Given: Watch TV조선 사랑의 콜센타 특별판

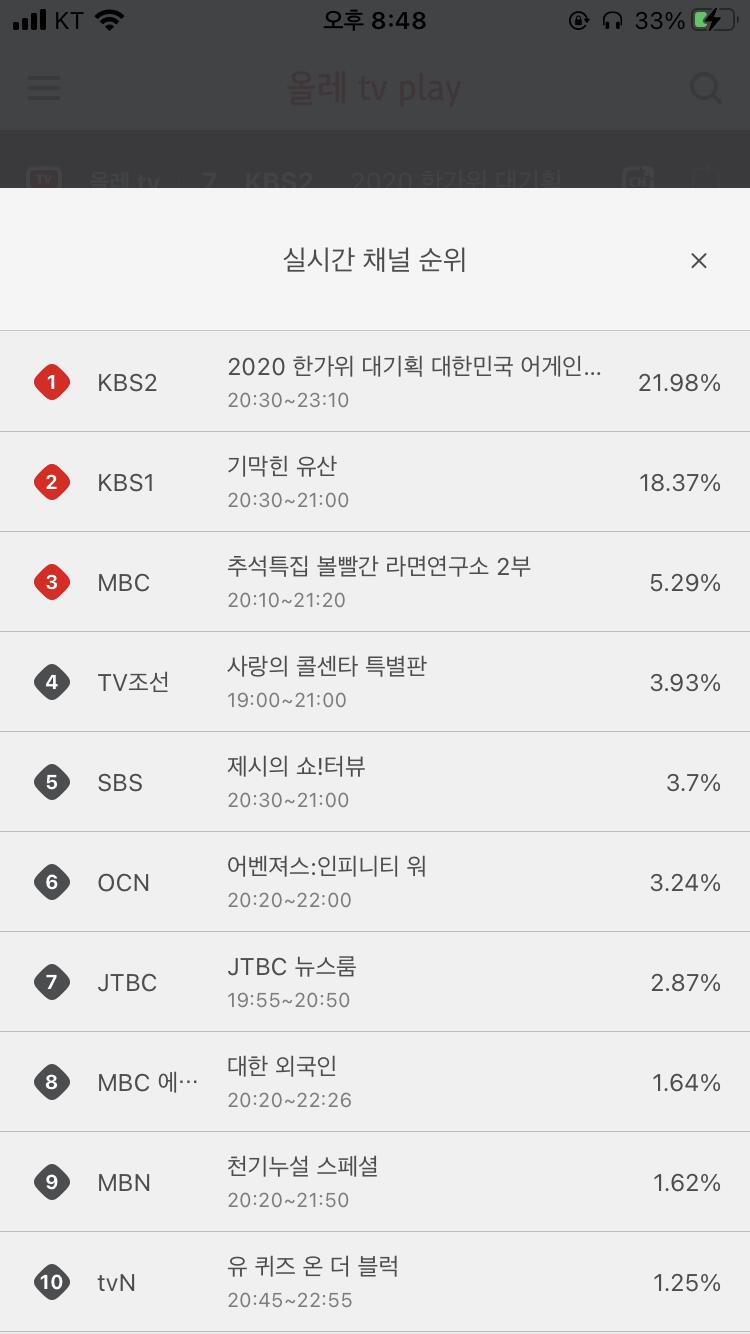Looking at the screenshot, I should pyautogui.click(x=375, y=682).
